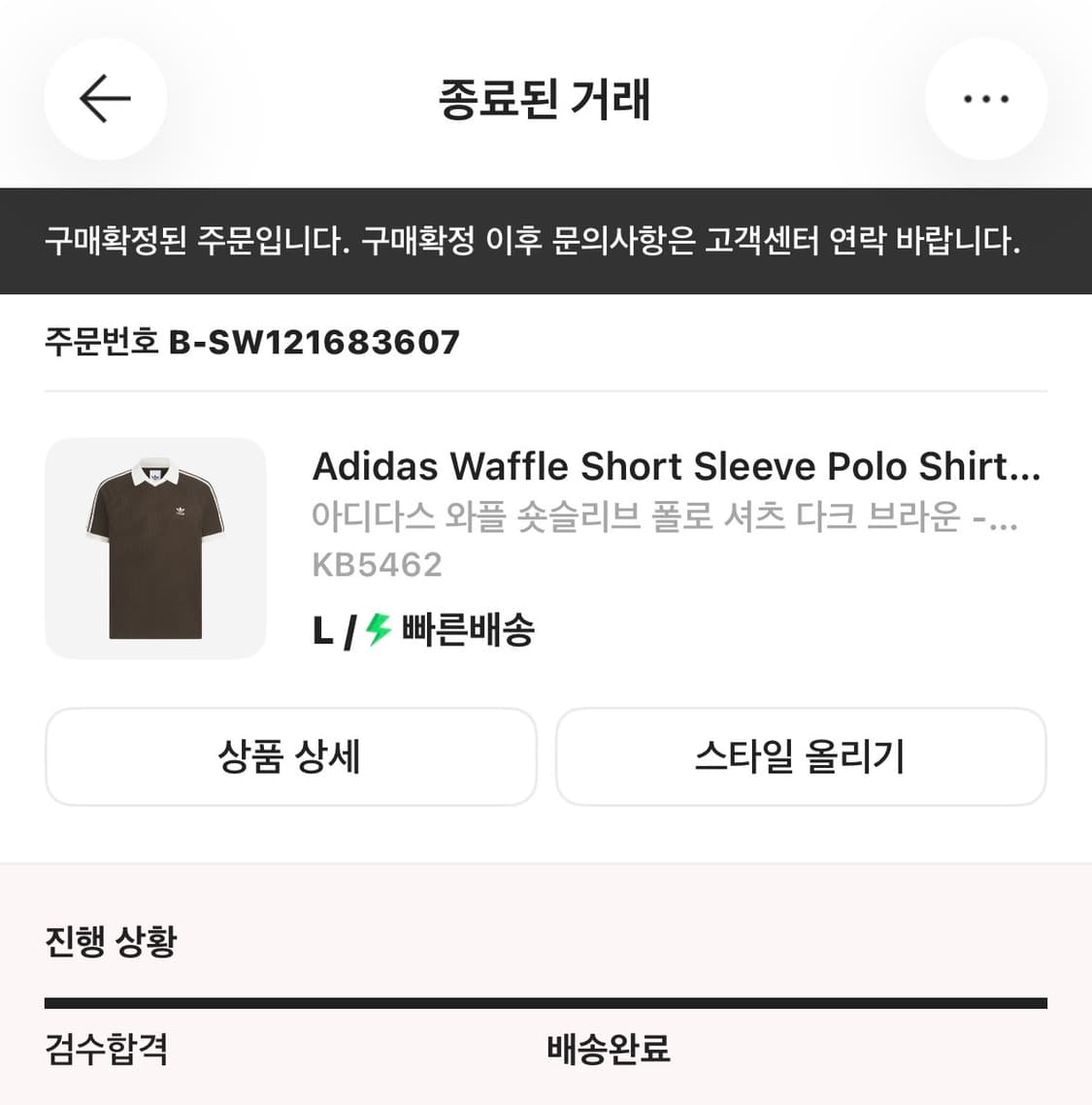Open the three-dot options menu

[x=986, y=98]
